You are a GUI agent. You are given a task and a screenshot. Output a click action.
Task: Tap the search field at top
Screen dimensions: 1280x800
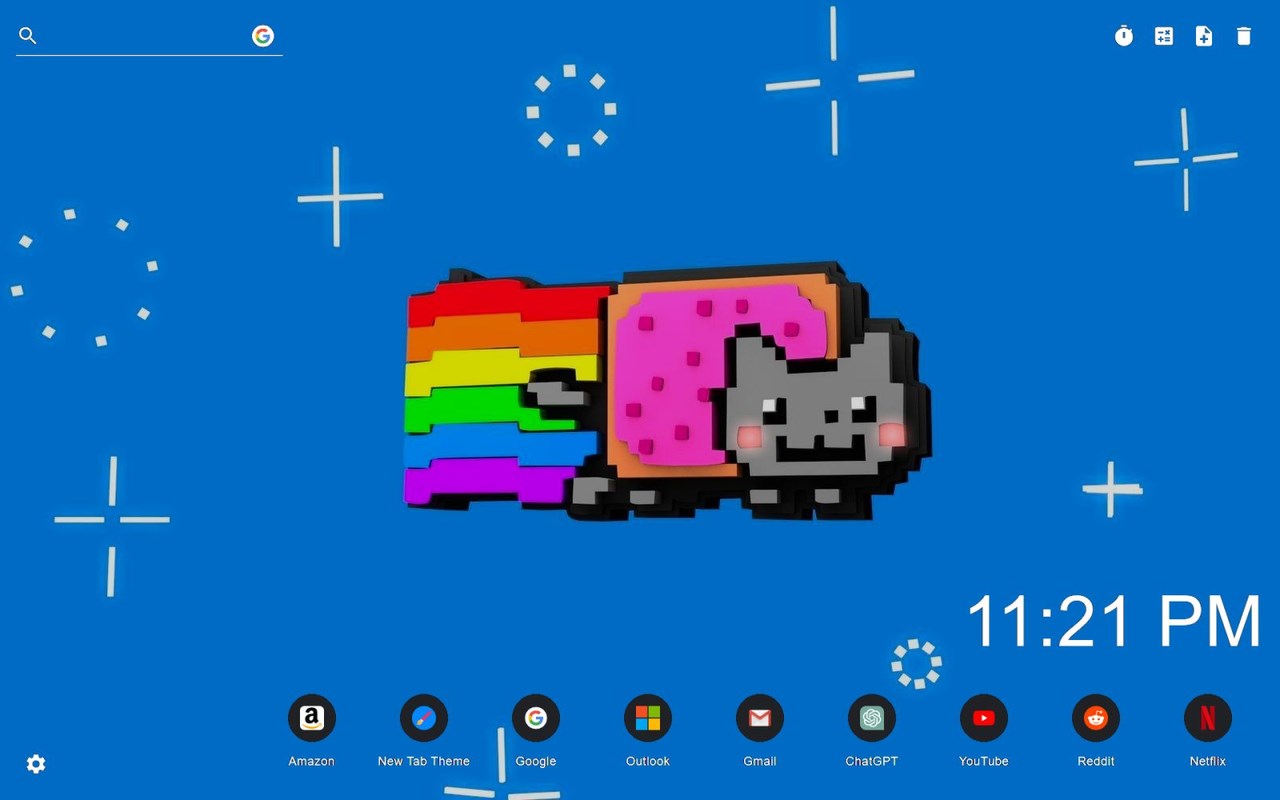pyautogui.click(x=145, y=36)
